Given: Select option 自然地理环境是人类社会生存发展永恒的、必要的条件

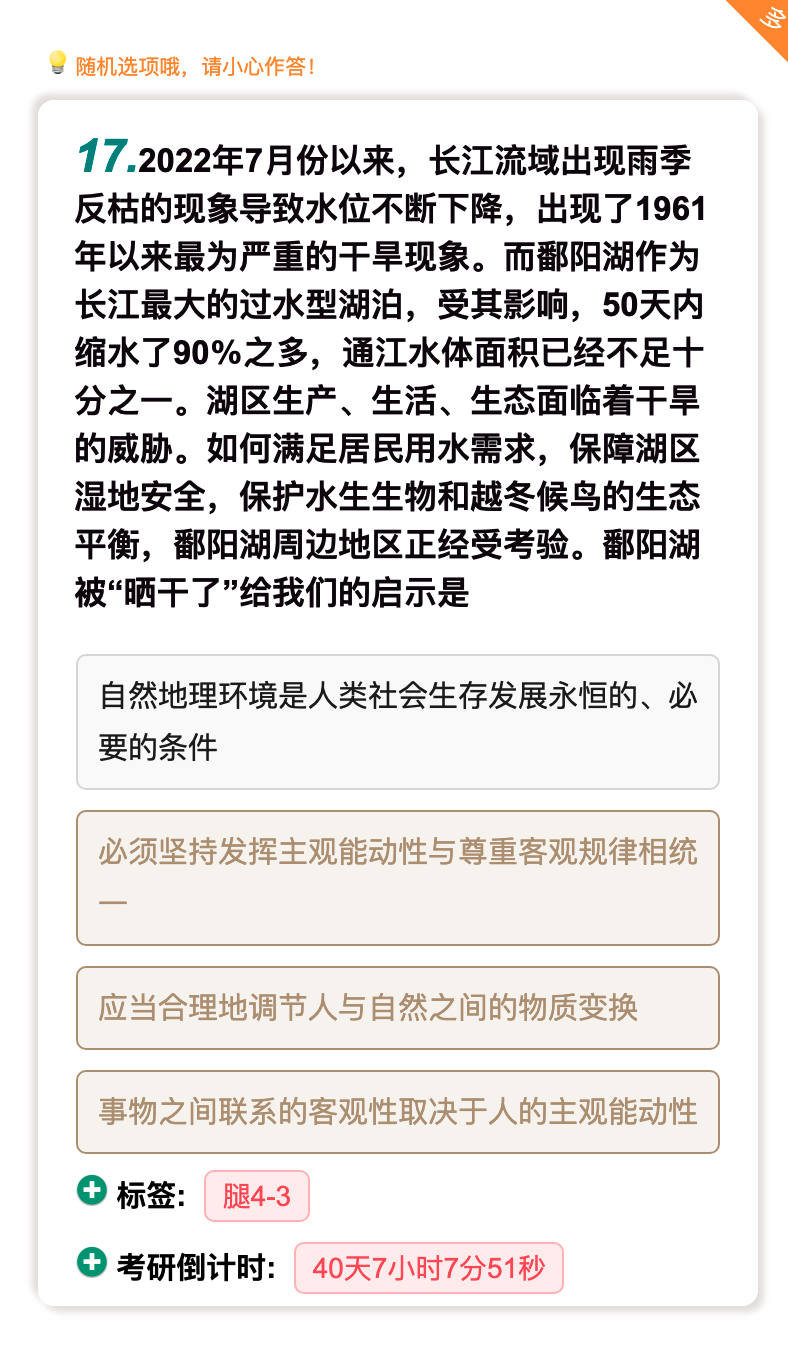Looking at the screenshot, I should click(398, 722).
